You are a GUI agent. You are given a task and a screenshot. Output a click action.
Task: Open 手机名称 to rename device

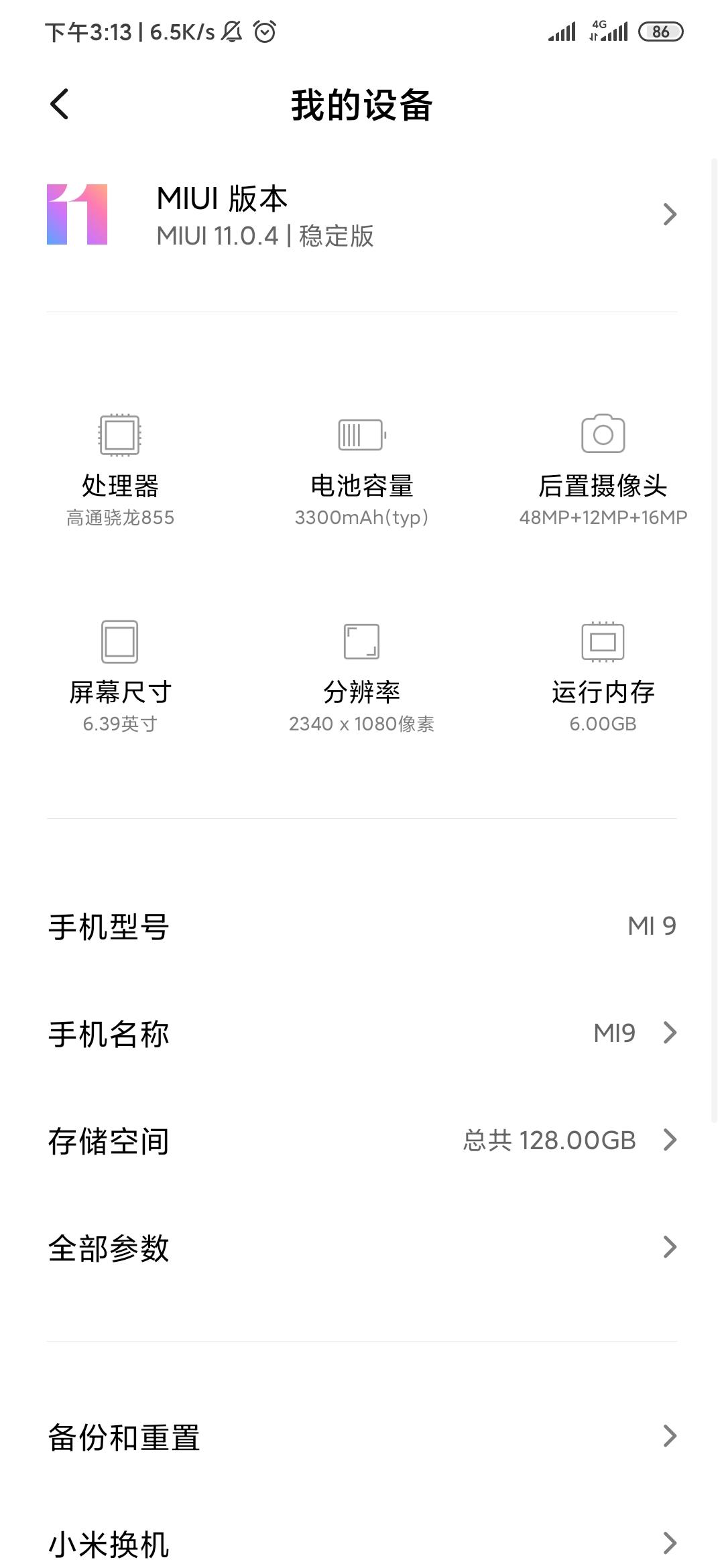[362, 1033]
